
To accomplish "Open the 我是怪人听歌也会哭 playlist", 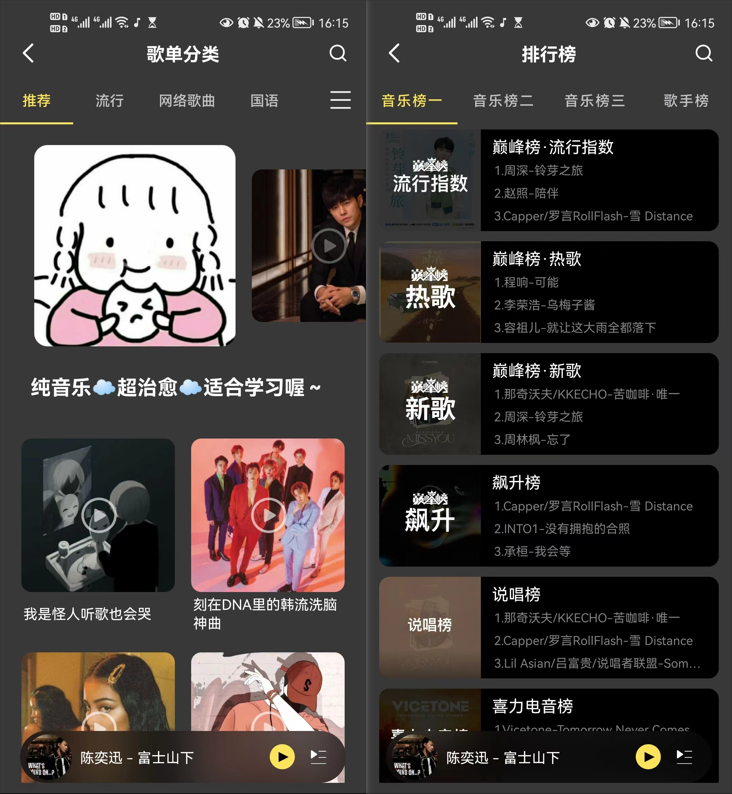I will (98, 516).
